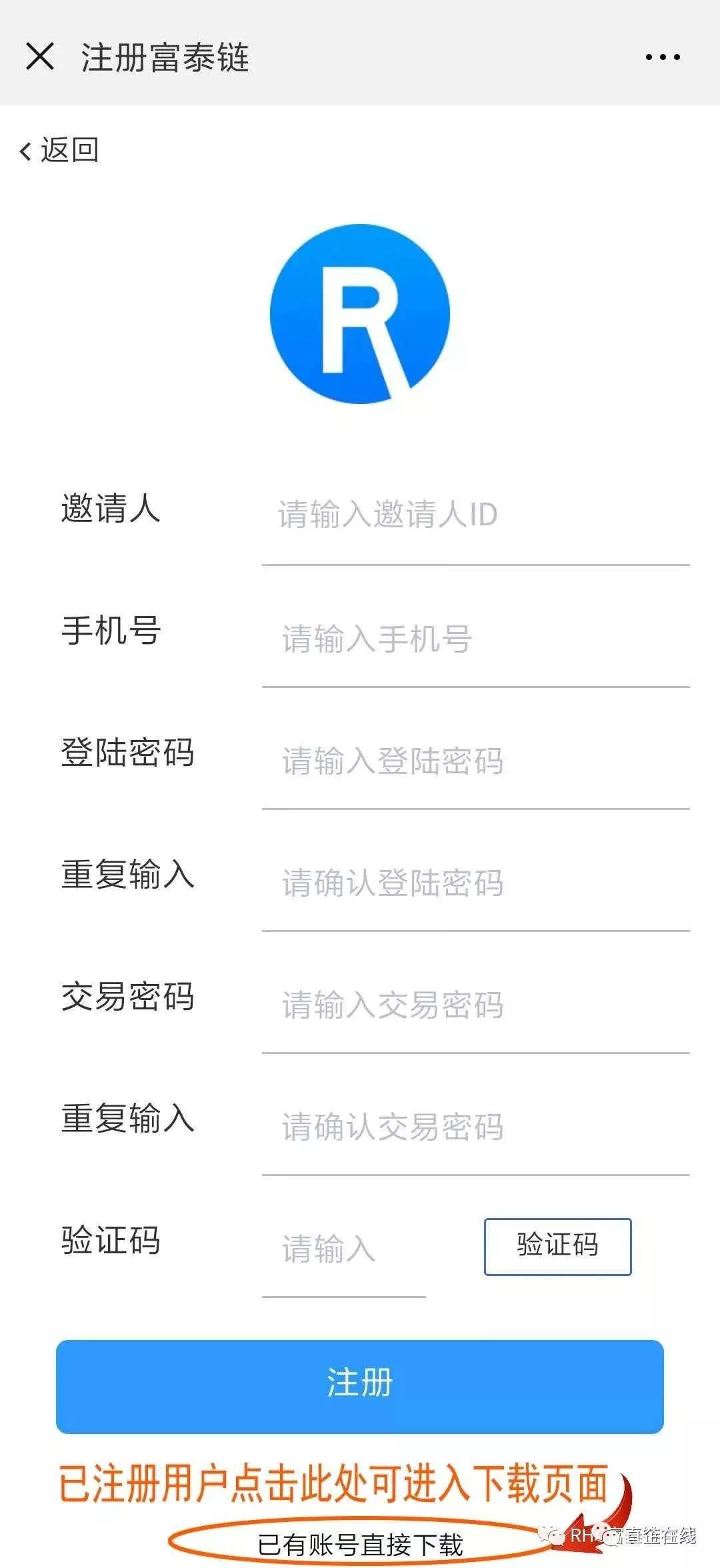Focus the 验证码 code input
Screen dimensions: 720x1568
[x=343, y=1249]
